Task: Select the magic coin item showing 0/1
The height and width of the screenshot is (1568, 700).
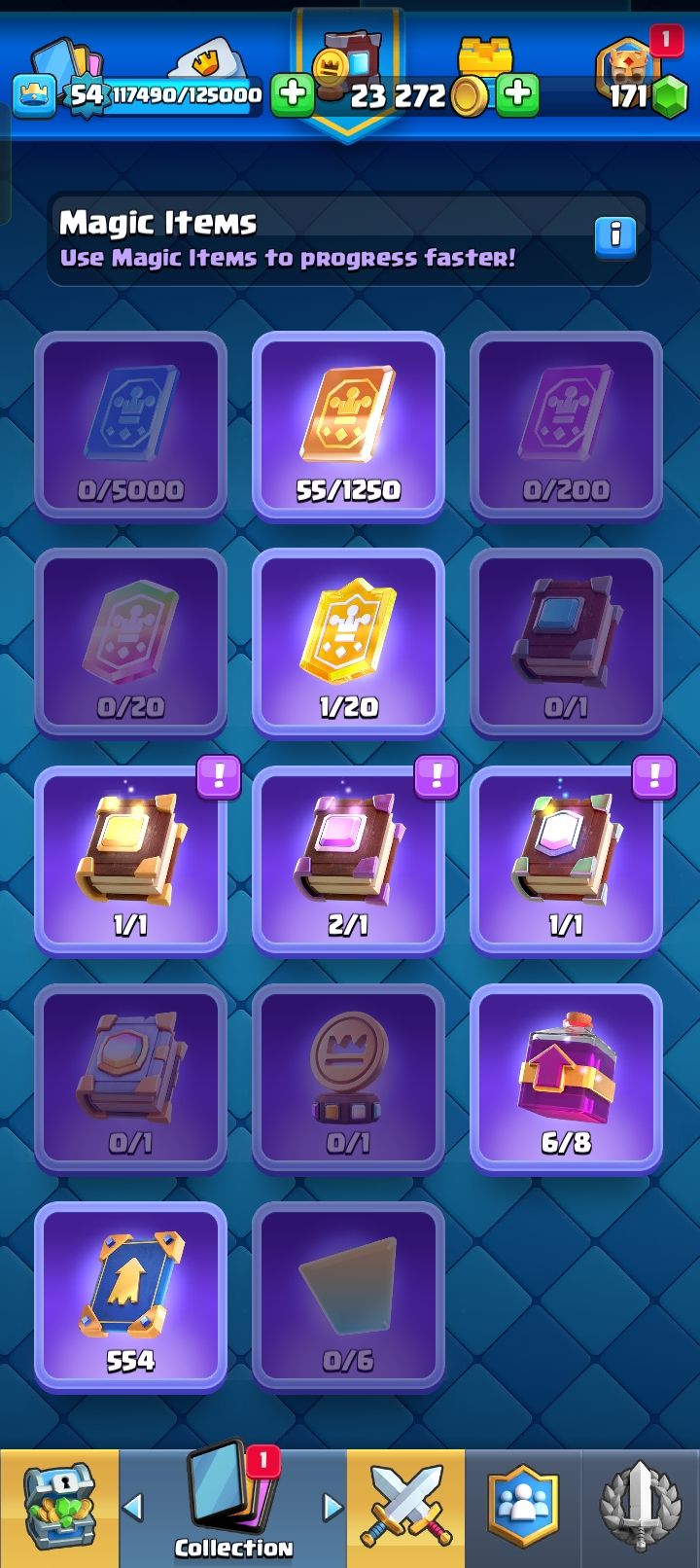Action: 348,1078
